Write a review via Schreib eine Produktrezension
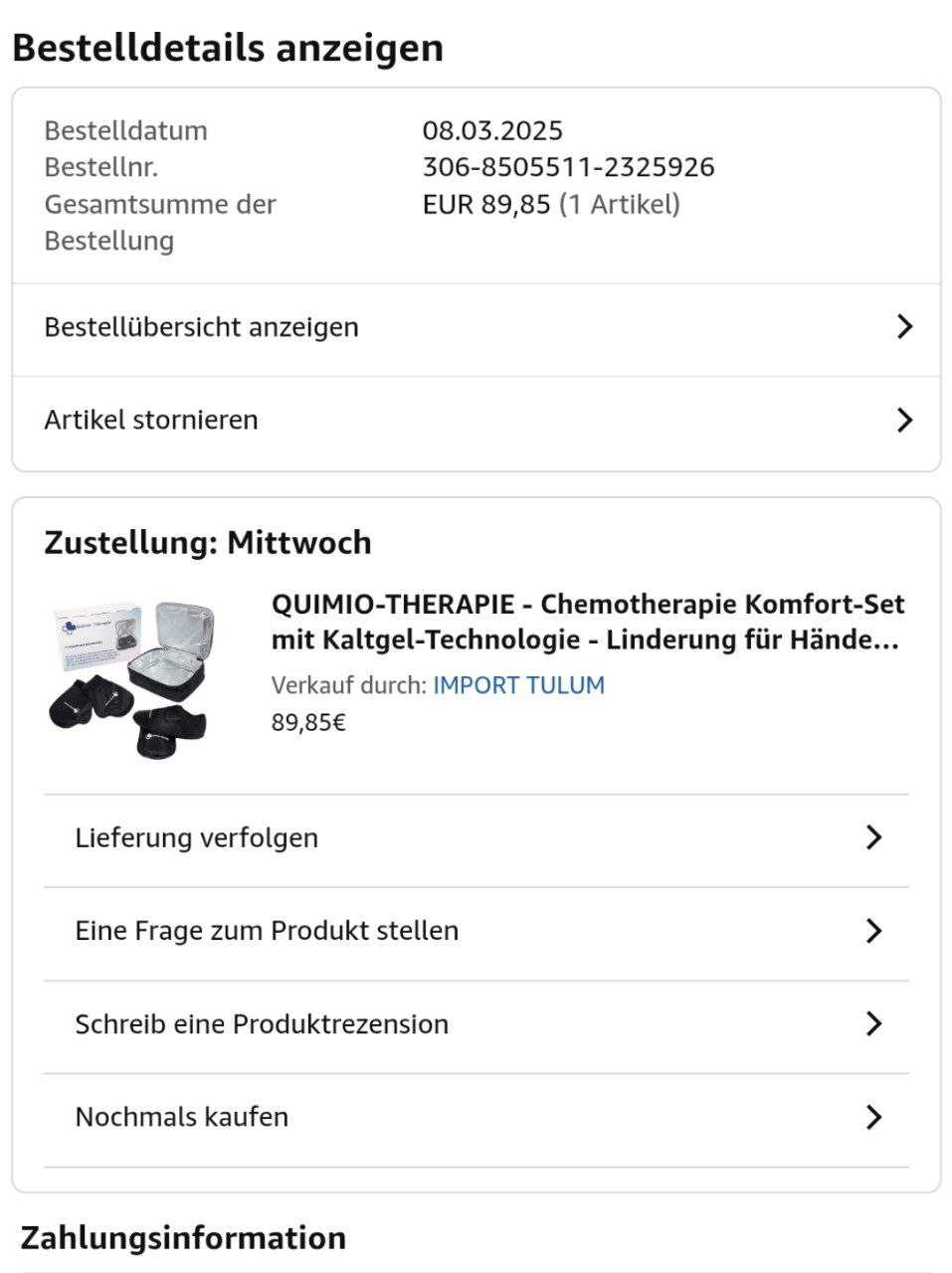 click(476, 1025)
